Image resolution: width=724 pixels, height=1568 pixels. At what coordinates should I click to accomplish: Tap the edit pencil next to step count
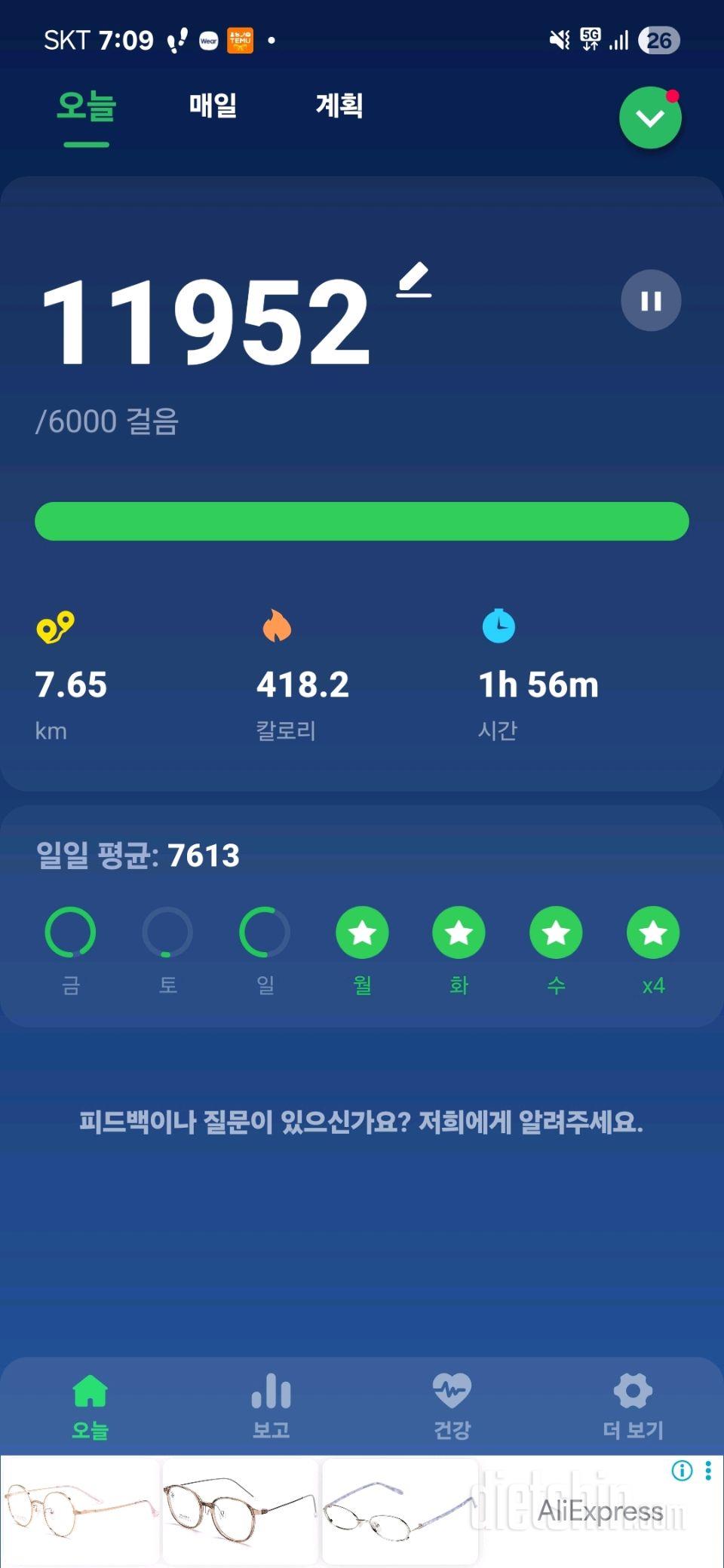click(415, 283)
